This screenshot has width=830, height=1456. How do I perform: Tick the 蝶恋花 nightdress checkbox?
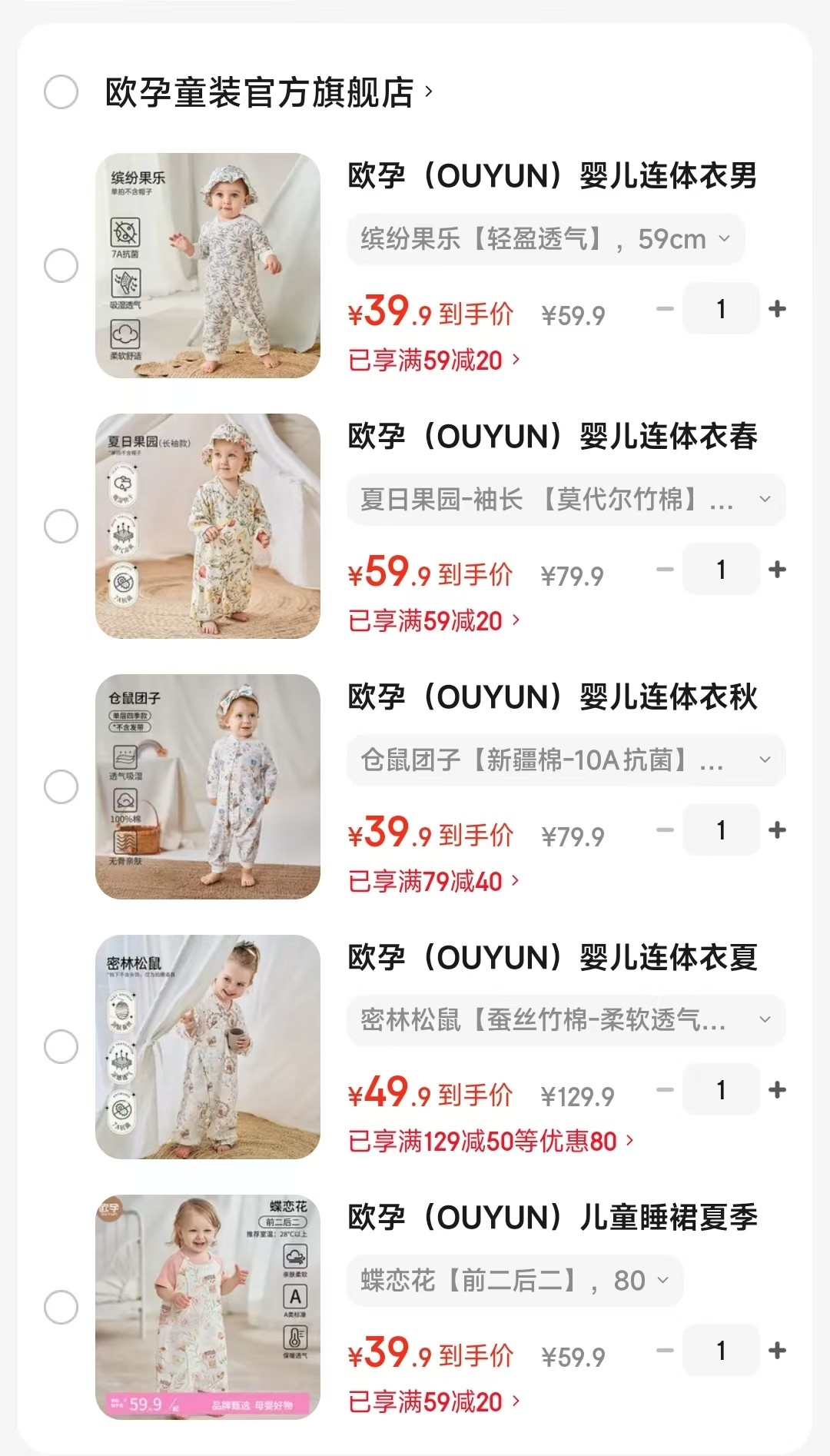(x=61, y=1307)
